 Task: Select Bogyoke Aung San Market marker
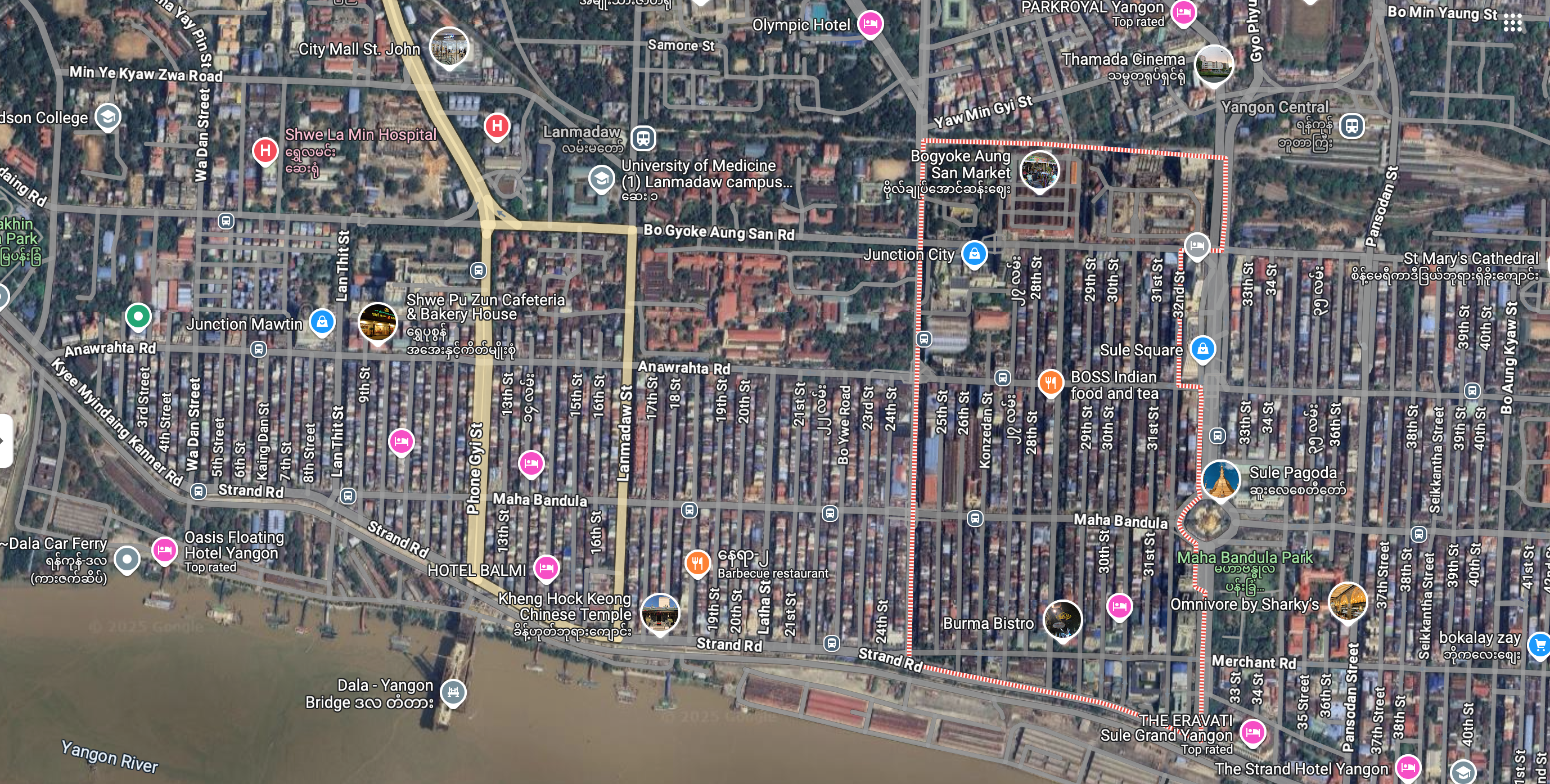1039,170
